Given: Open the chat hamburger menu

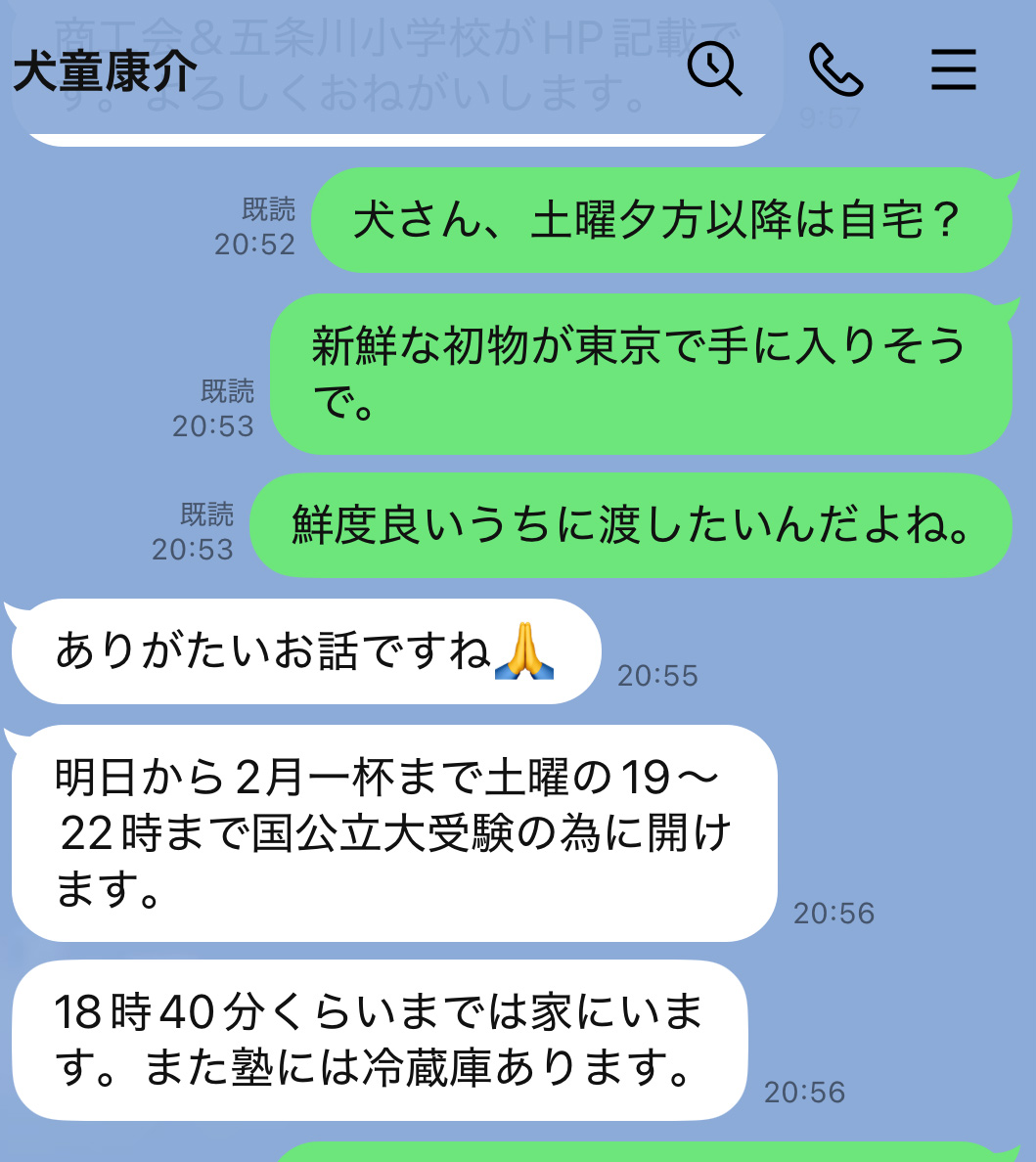Looking at the screenshot, I should click(x=953, y=70).
